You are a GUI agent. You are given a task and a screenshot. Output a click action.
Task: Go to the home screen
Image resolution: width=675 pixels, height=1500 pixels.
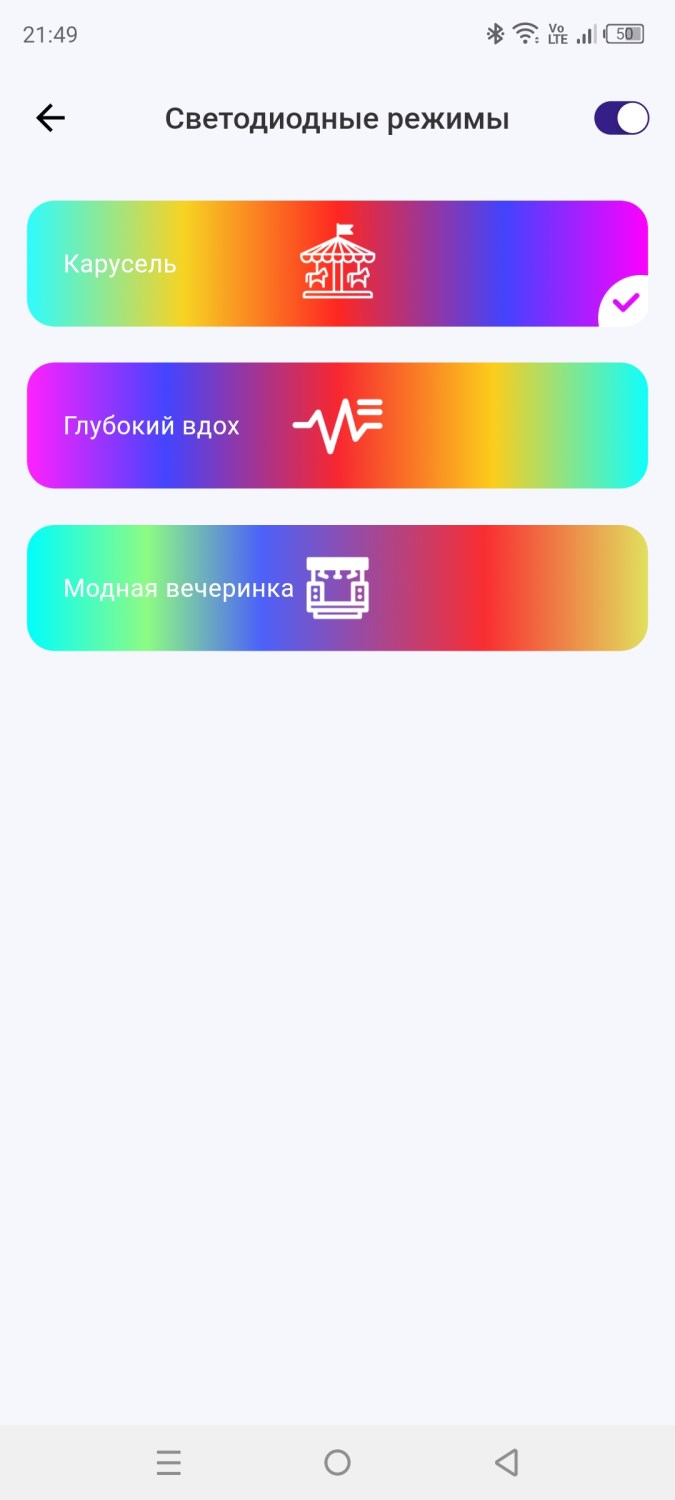337,1463
